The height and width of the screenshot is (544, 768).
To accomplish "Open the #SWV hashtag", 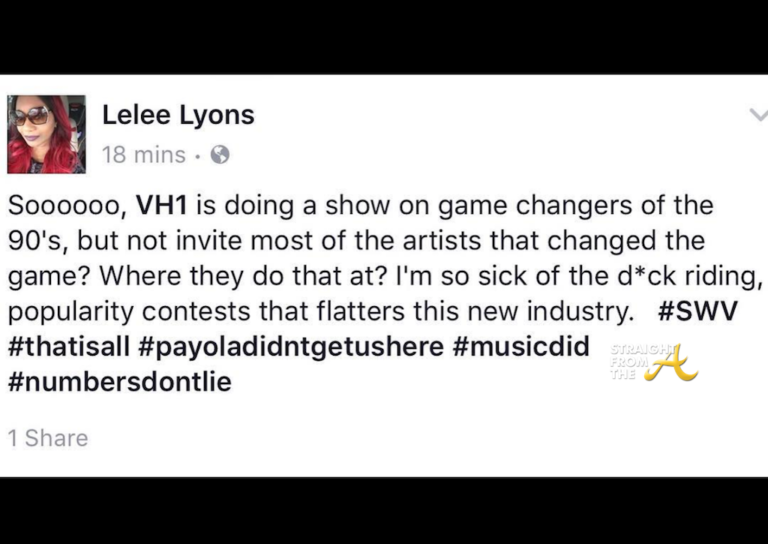I will 698,311.
